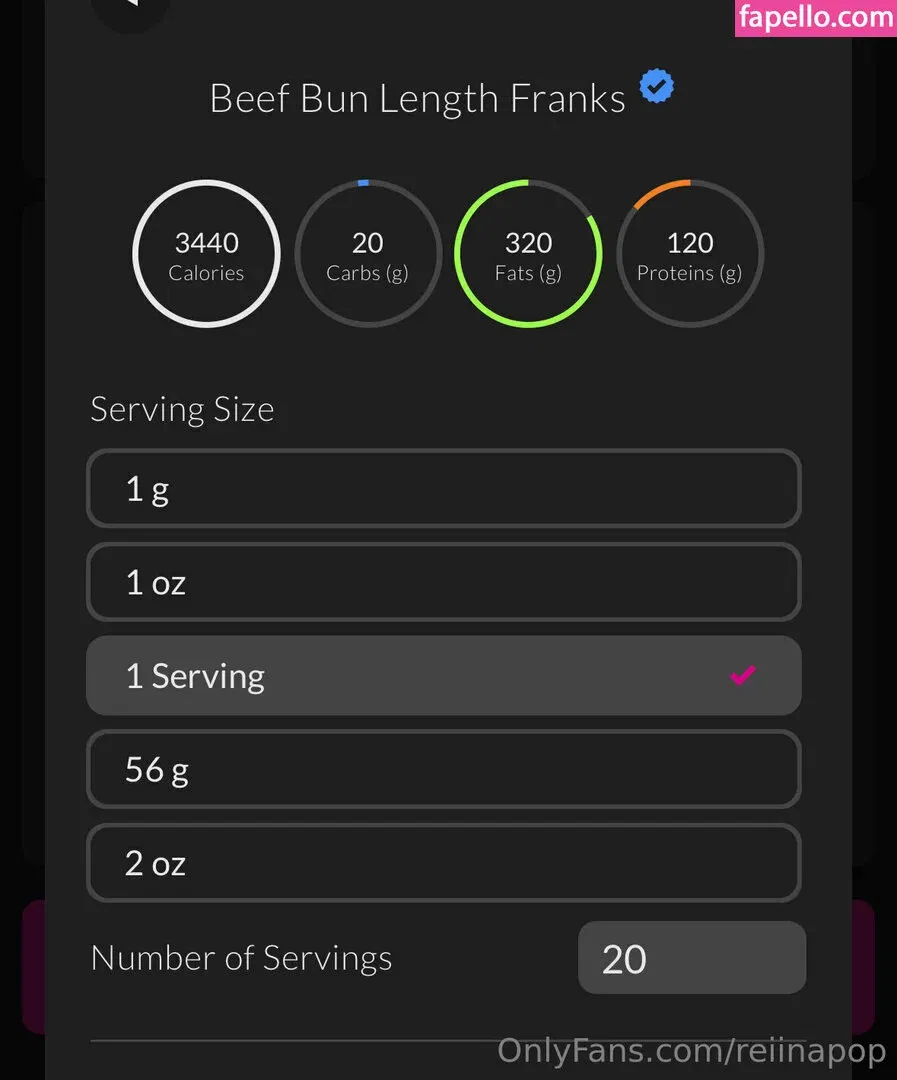
Task: Select the 1 g serving size
Action: [443, 489]
